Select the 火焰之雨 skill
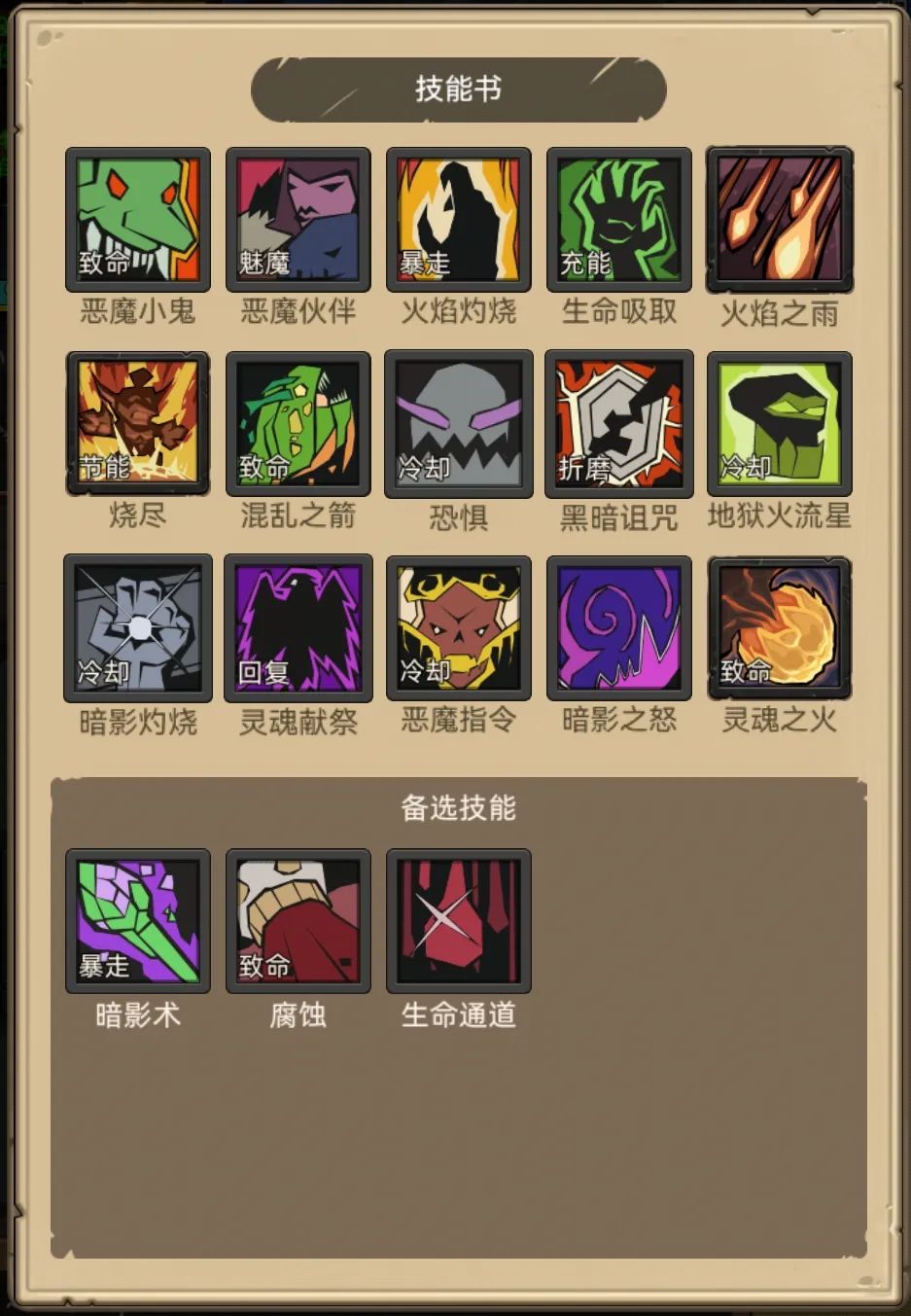This screenshot has width=911, height=1316. click(780, 220)
